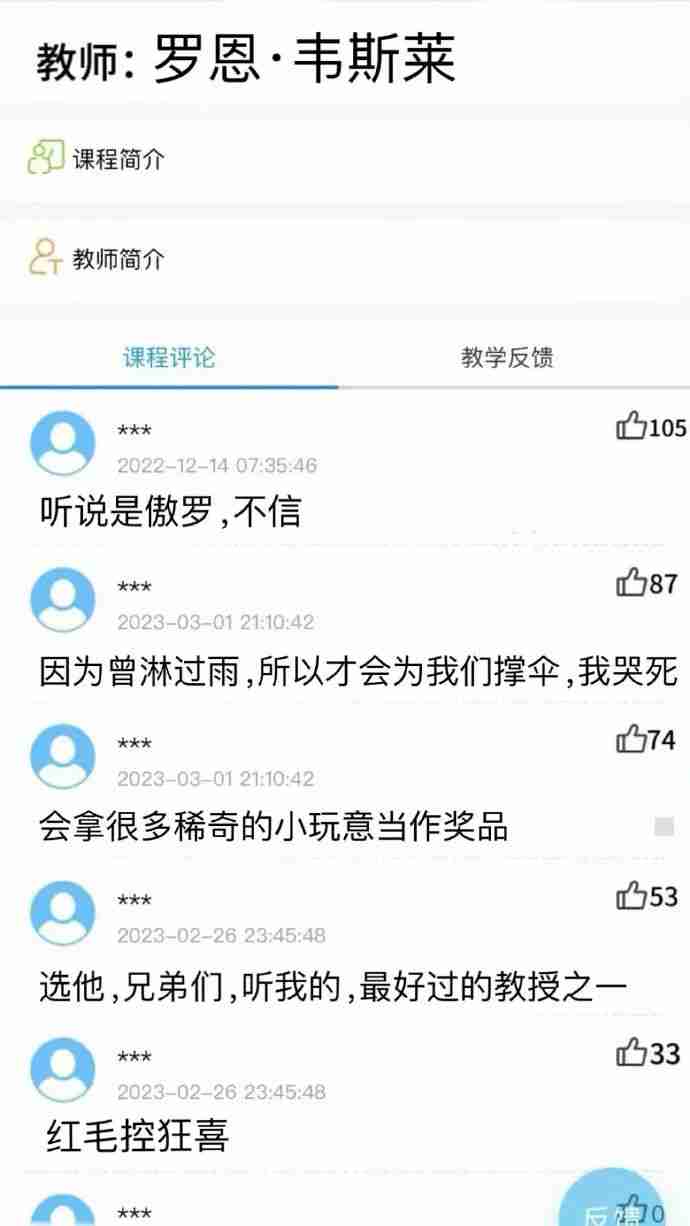
Task: Like the comment about 曾淋过雨
Action: pos(631,583)
